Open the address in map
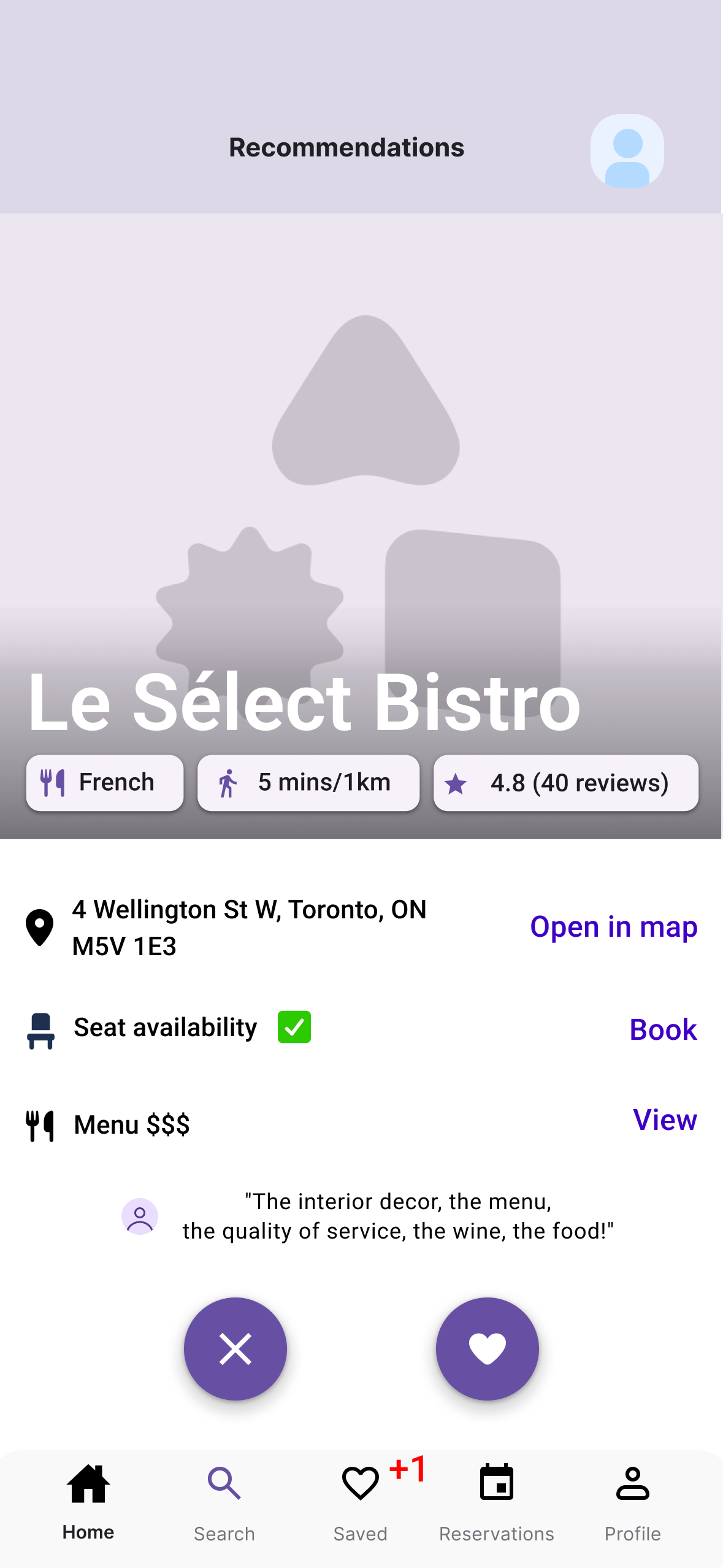Screen dimensions: 723x1568 click(613, 926)
